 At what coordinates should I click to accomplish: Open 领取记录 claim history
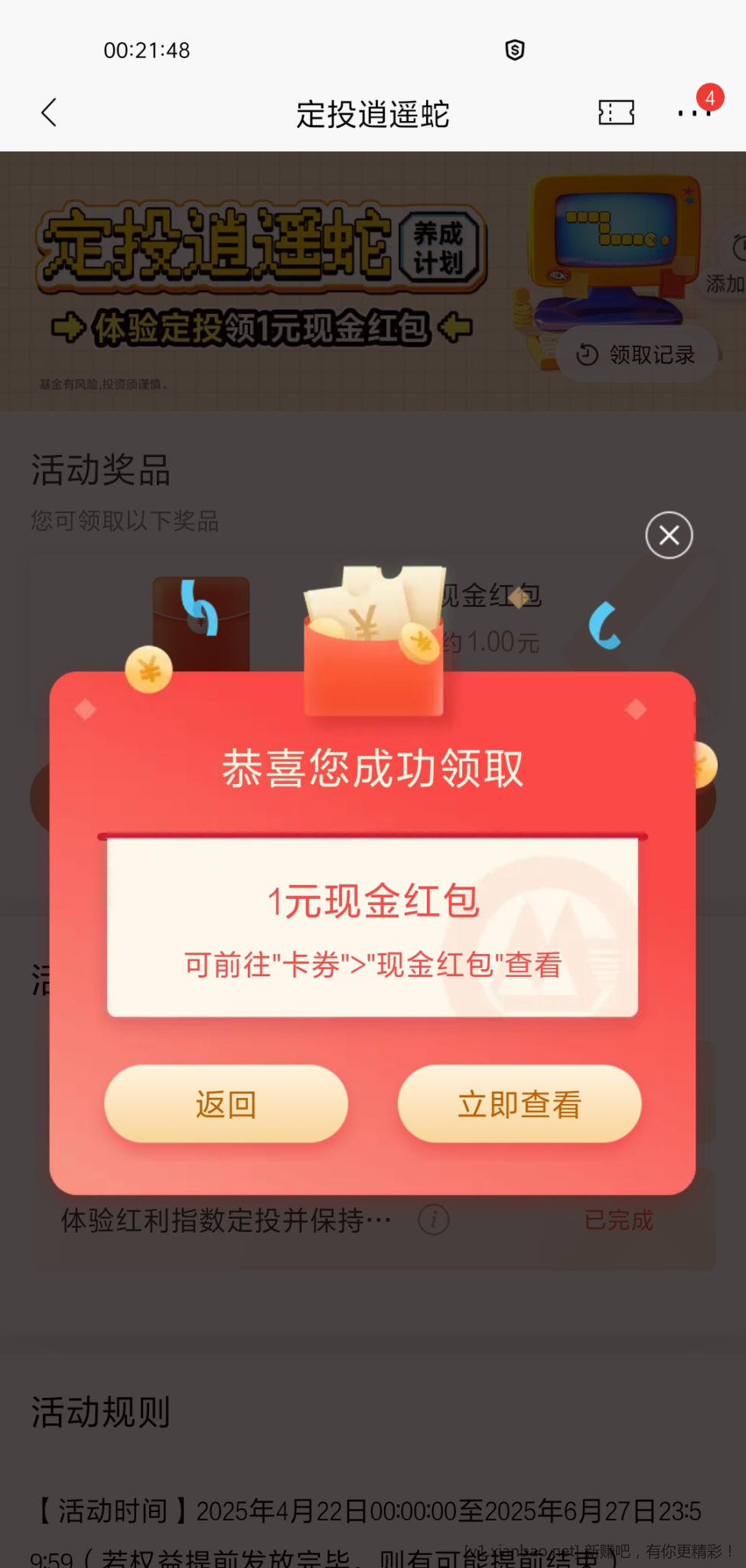click(637, 354)
